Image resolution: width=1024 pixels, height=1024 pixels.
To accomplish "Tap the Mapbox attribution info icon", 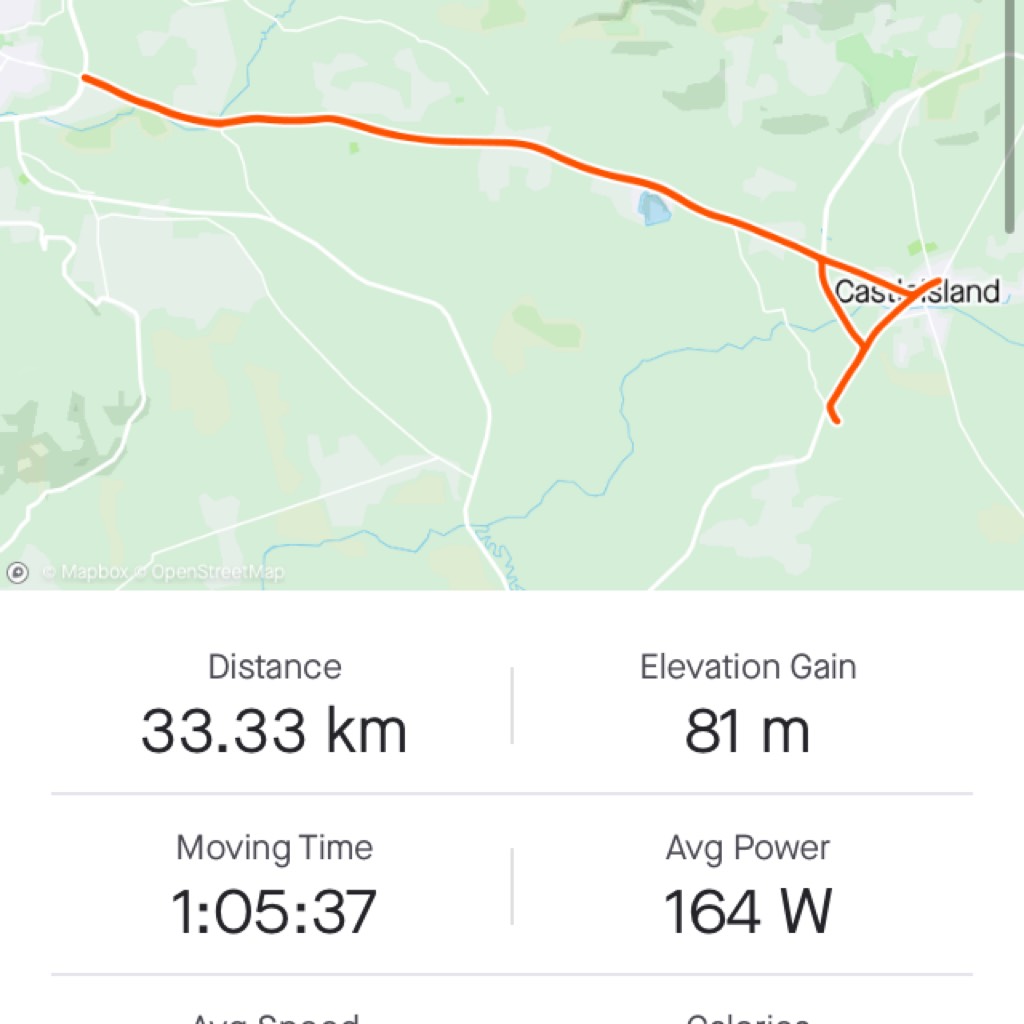I will point(17,573).
